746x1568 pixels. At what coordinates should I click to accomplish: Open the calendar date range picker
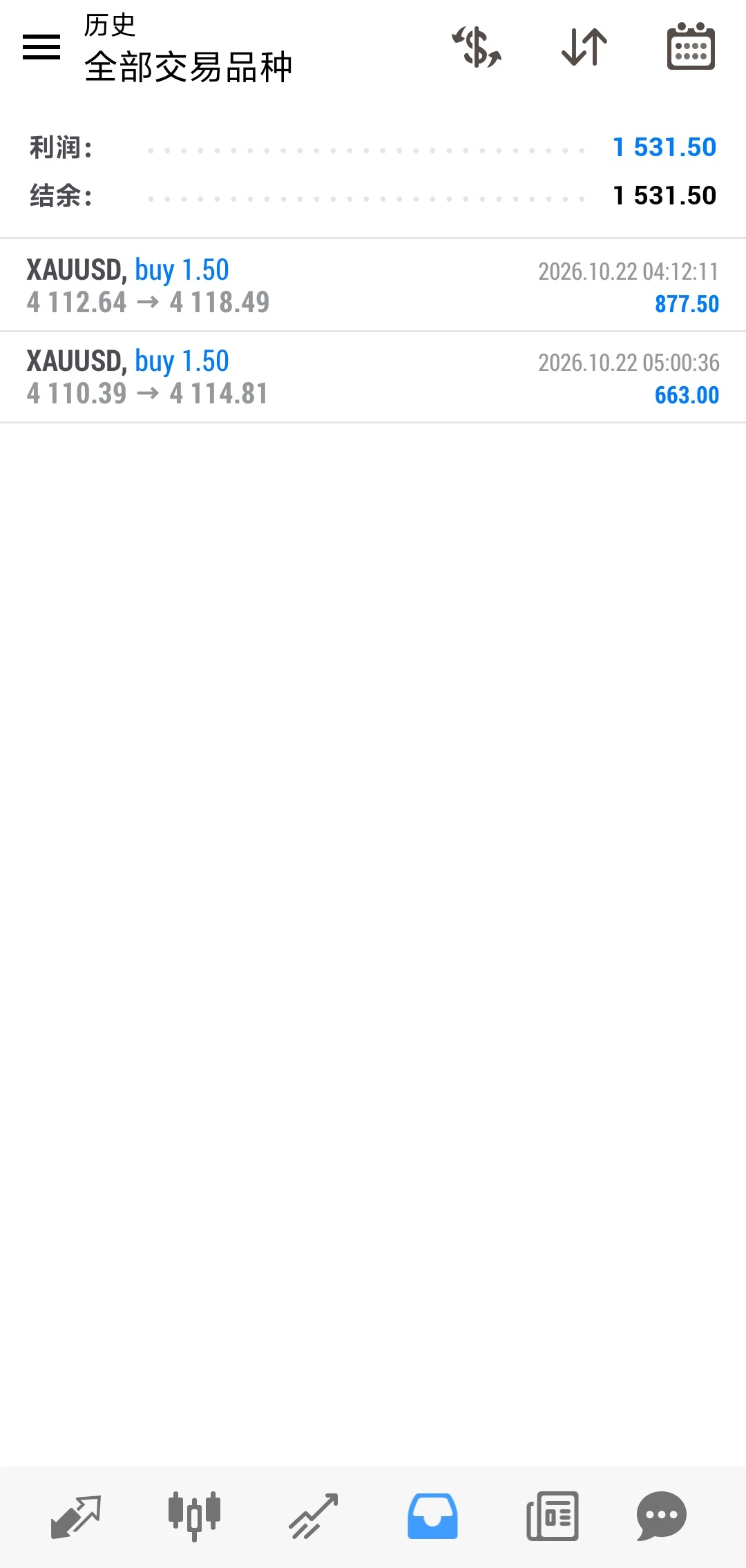(x=691, y=47)
